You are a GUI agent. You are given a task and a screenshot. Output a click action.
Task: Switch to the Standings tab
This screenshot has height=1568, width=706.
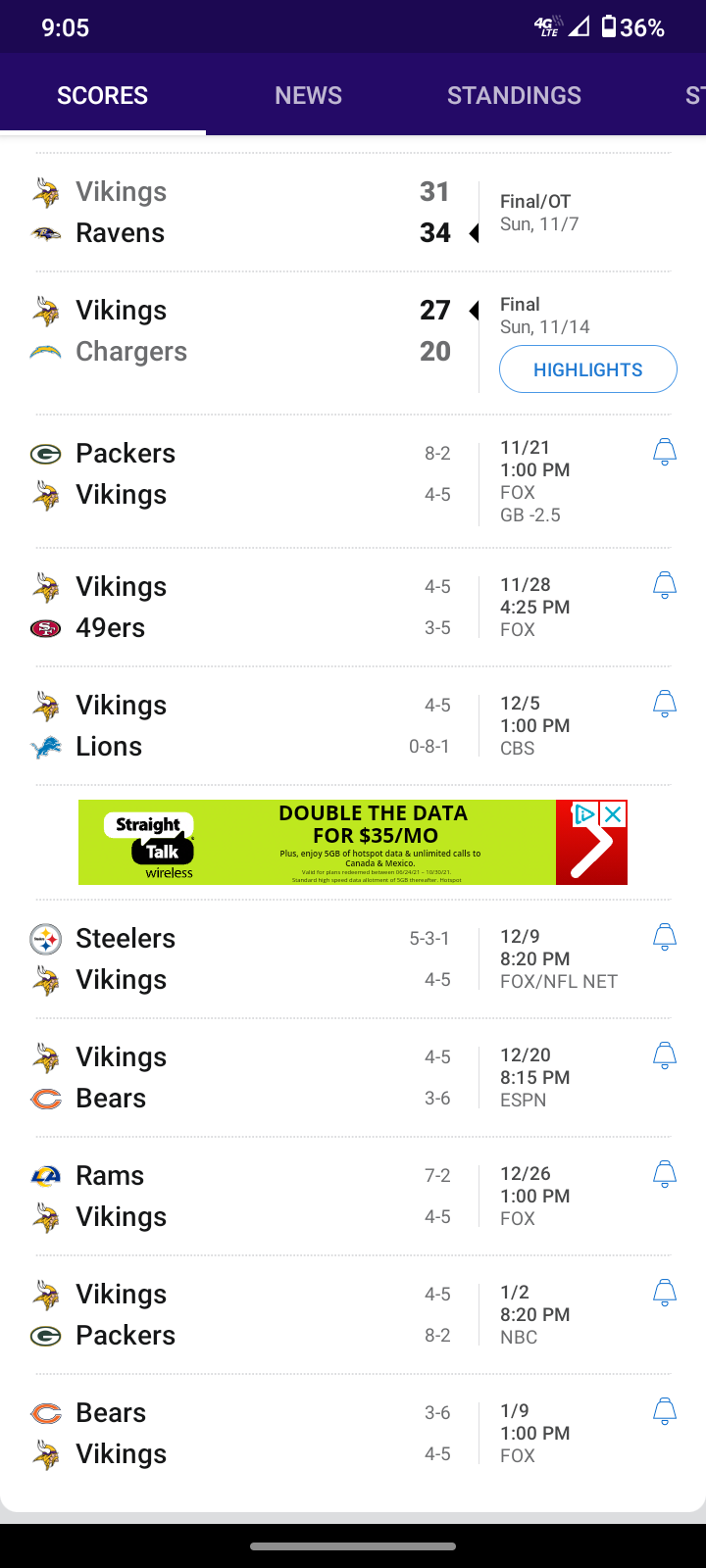pos(514,95)
